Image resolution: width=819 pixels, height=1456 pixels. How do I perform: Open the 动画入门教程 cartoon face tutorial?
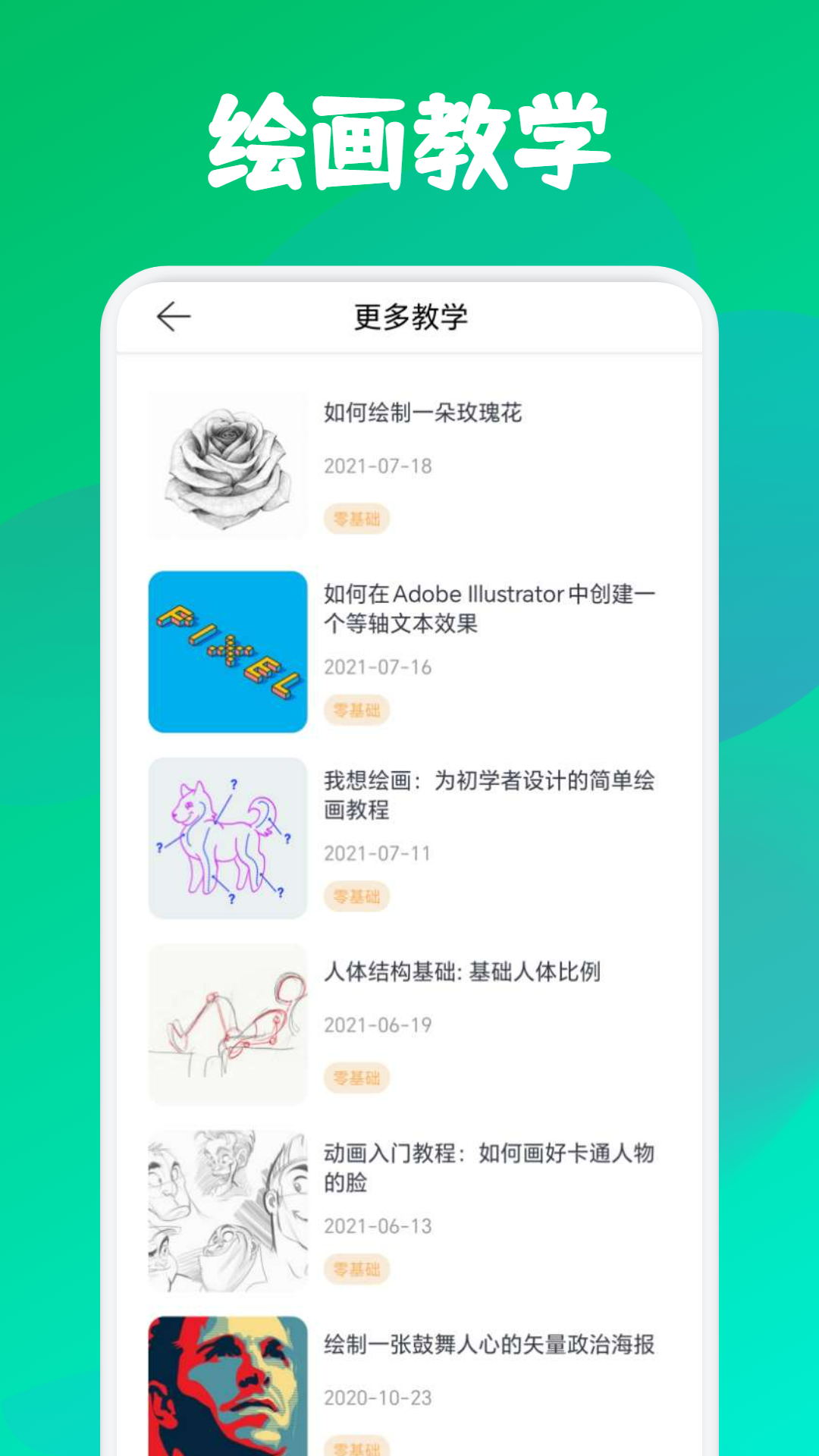pos(491,1160)
